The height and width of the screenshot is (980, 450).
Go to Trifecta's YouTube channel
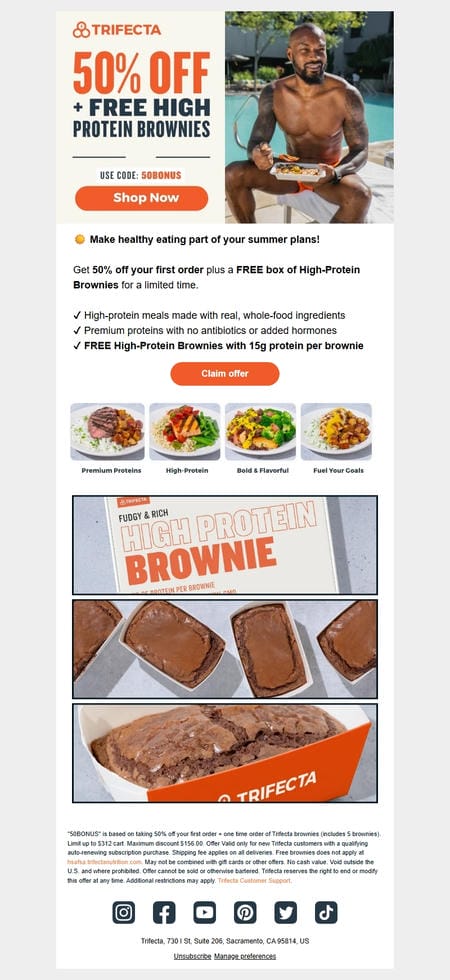pos(204,912)
